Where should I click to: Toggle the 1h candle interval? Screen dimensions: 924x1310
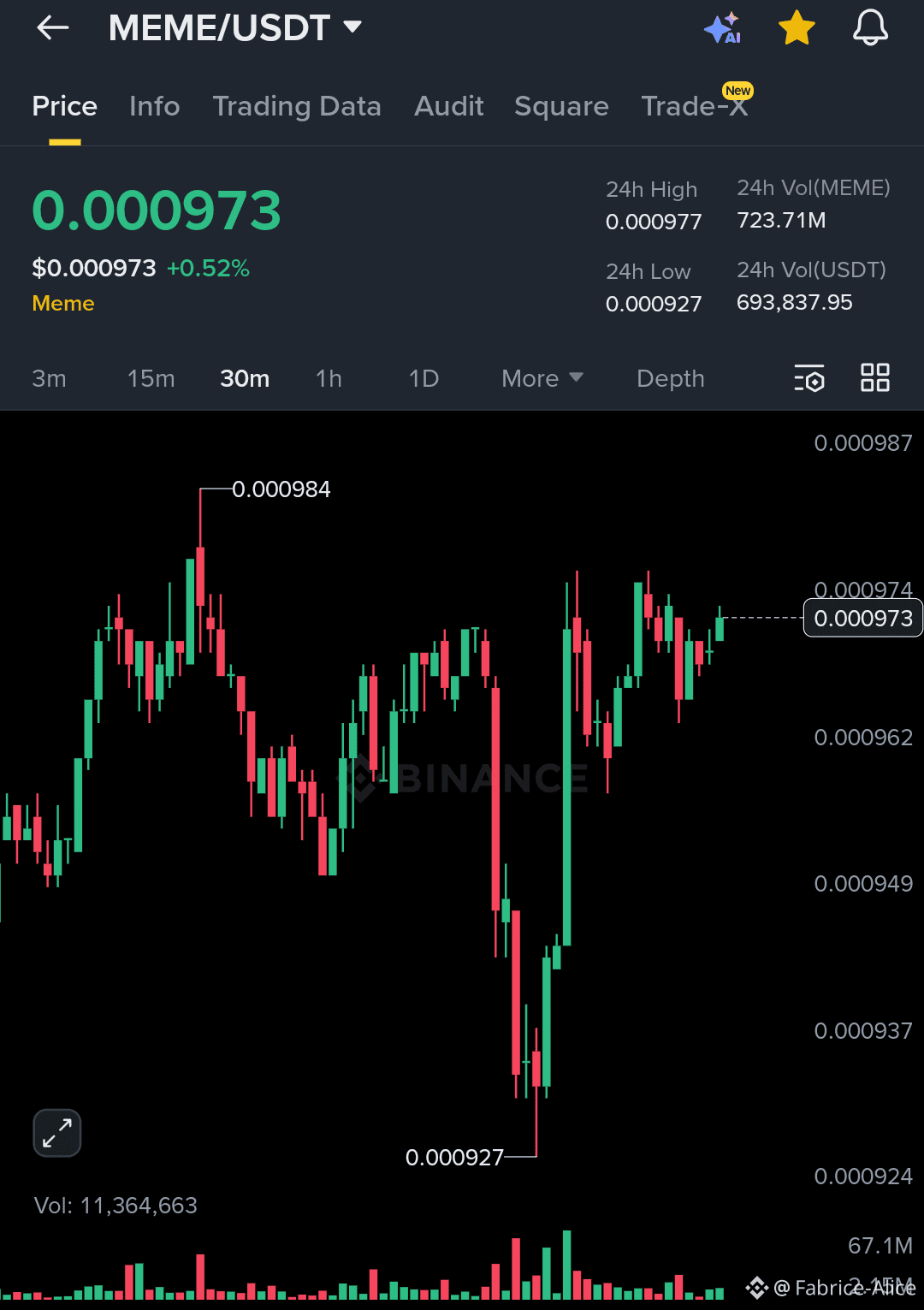tap(329, 377)
